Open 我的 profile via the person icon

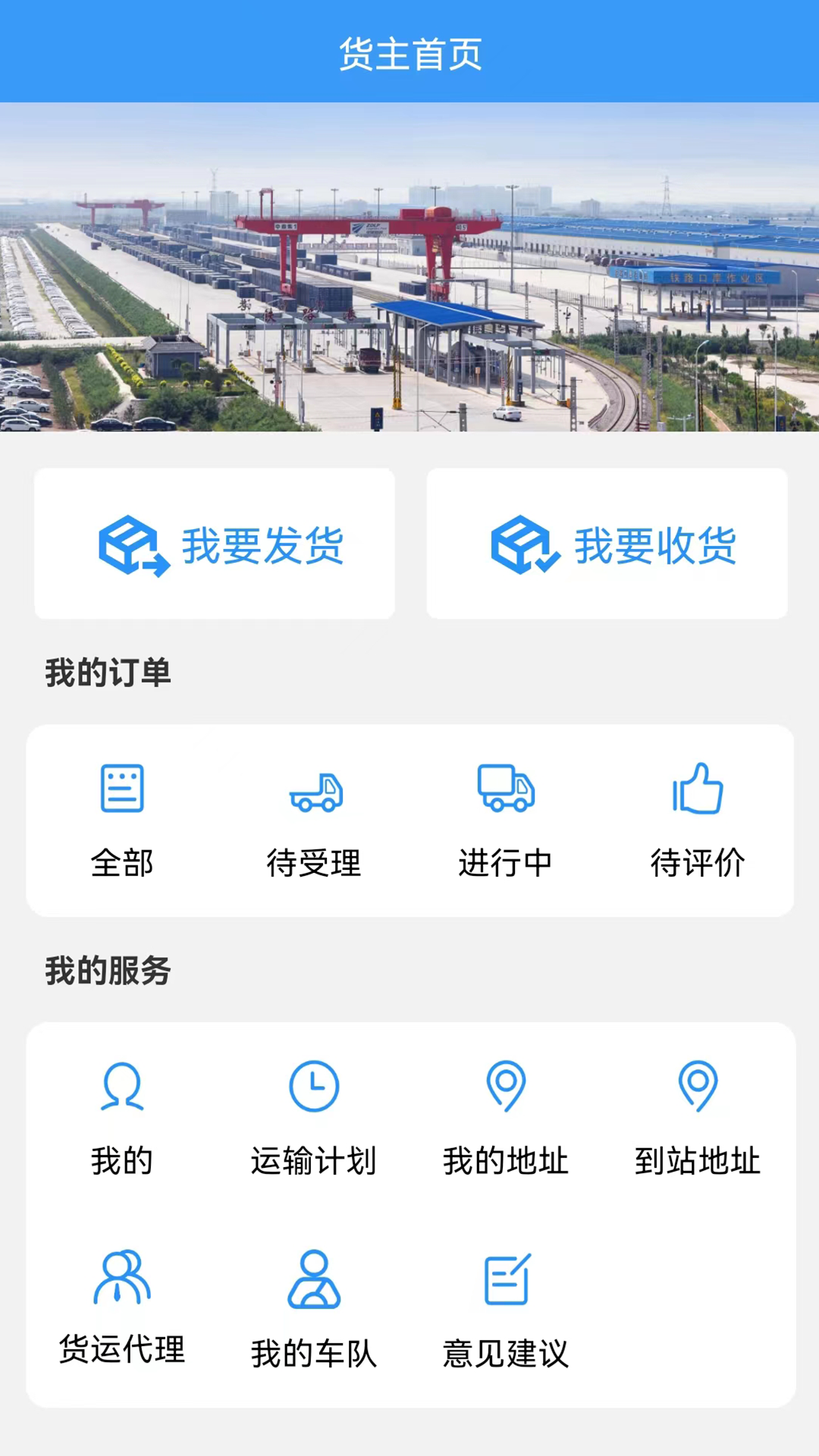click(x=122, y=1086)
